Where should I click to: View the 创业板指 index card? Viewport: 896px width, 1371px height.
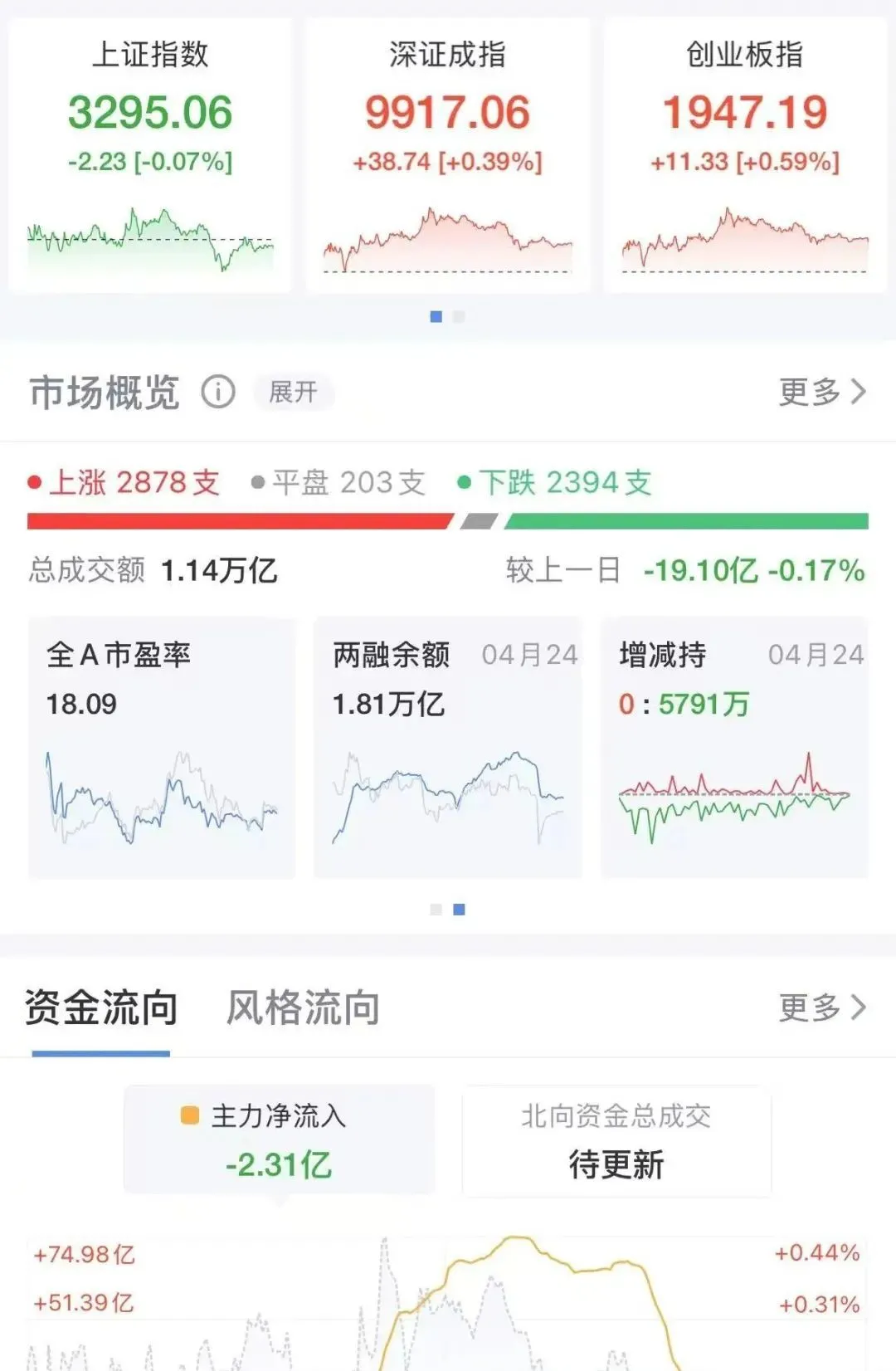tap(744, 154)
